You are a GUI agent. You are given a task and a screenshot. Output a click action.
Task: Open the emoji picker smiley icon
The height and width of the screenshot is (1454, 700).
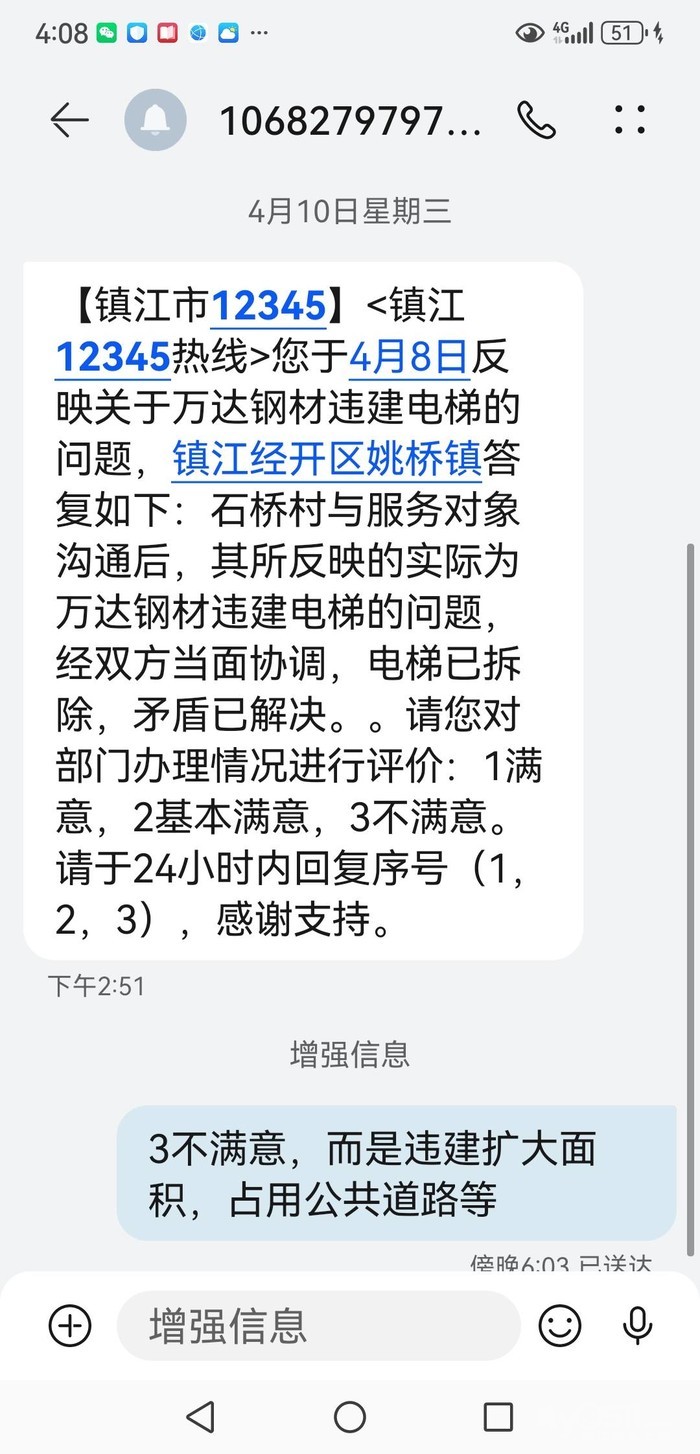[560, 1326]
